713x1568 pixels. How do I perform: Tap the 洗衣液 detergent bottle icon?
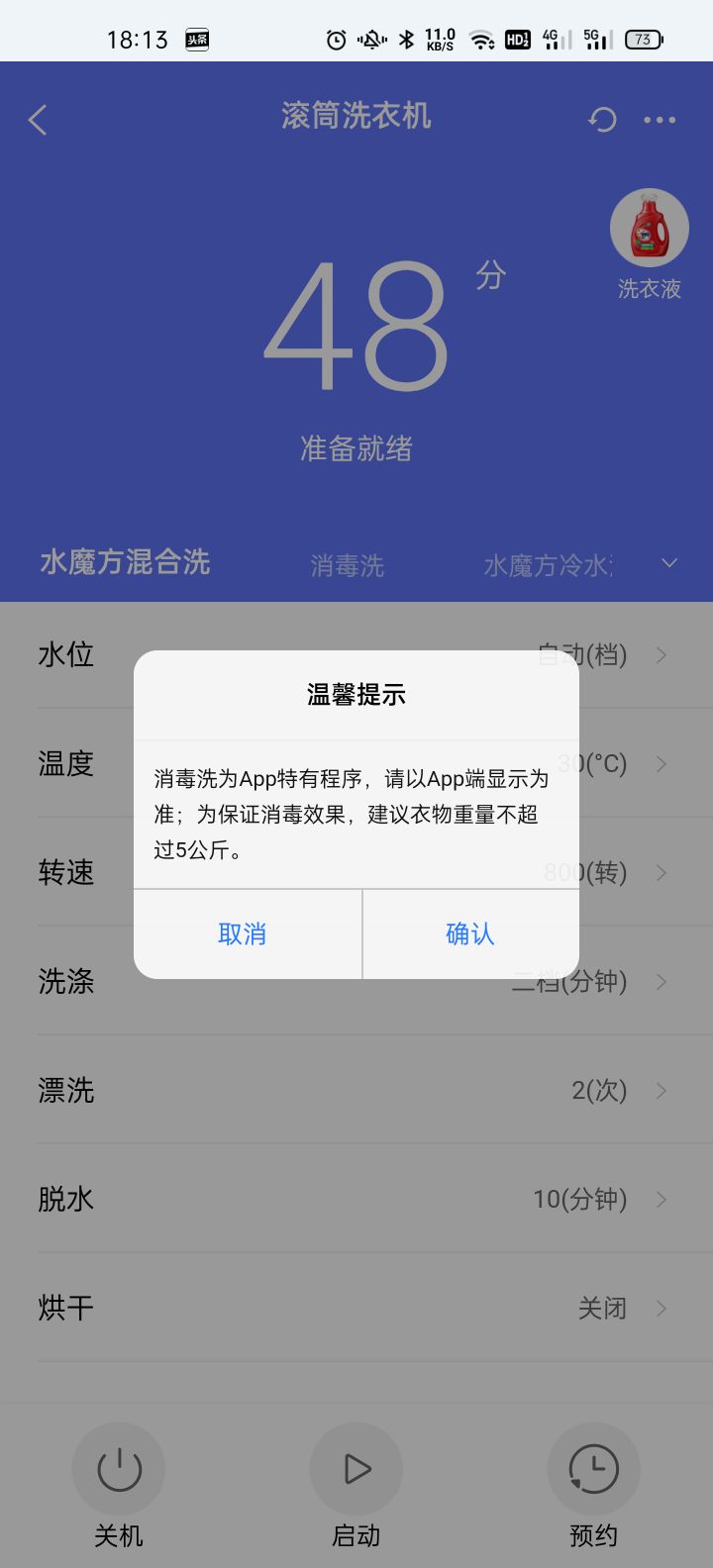650,226
